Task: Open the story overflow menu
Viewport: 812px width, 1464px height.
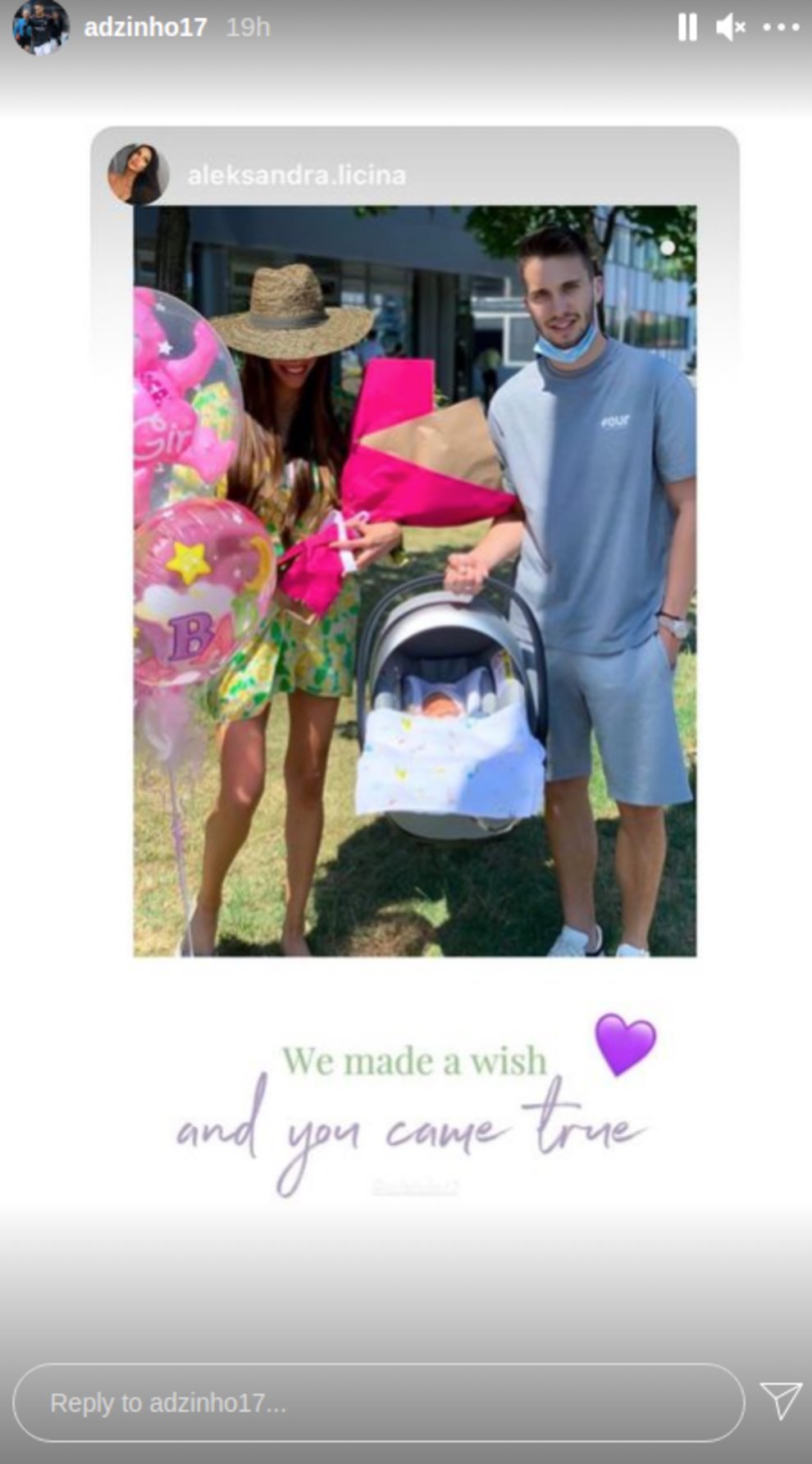Action: coord(780,28)
